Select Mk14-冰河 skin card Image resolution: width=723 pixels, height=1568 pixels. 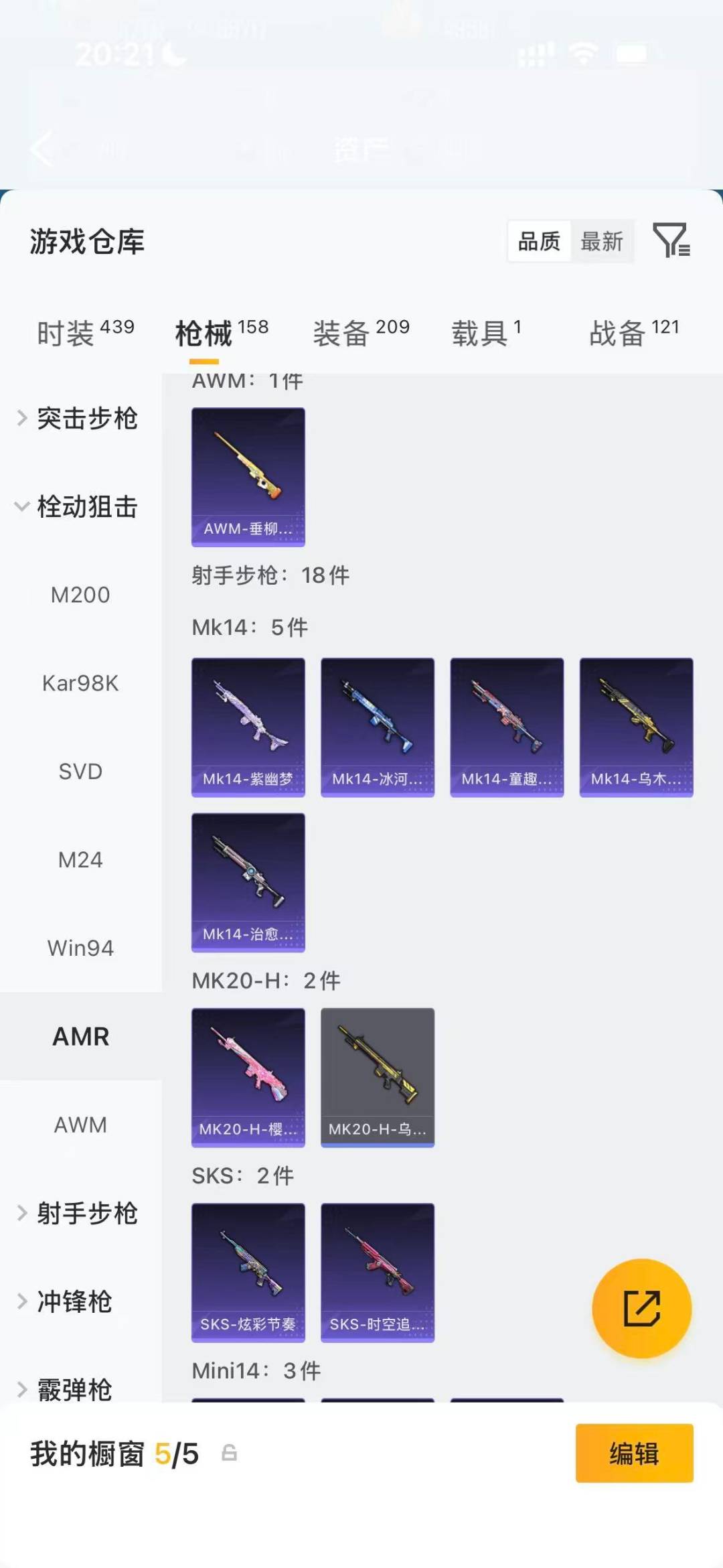click(x=377, y=727)
